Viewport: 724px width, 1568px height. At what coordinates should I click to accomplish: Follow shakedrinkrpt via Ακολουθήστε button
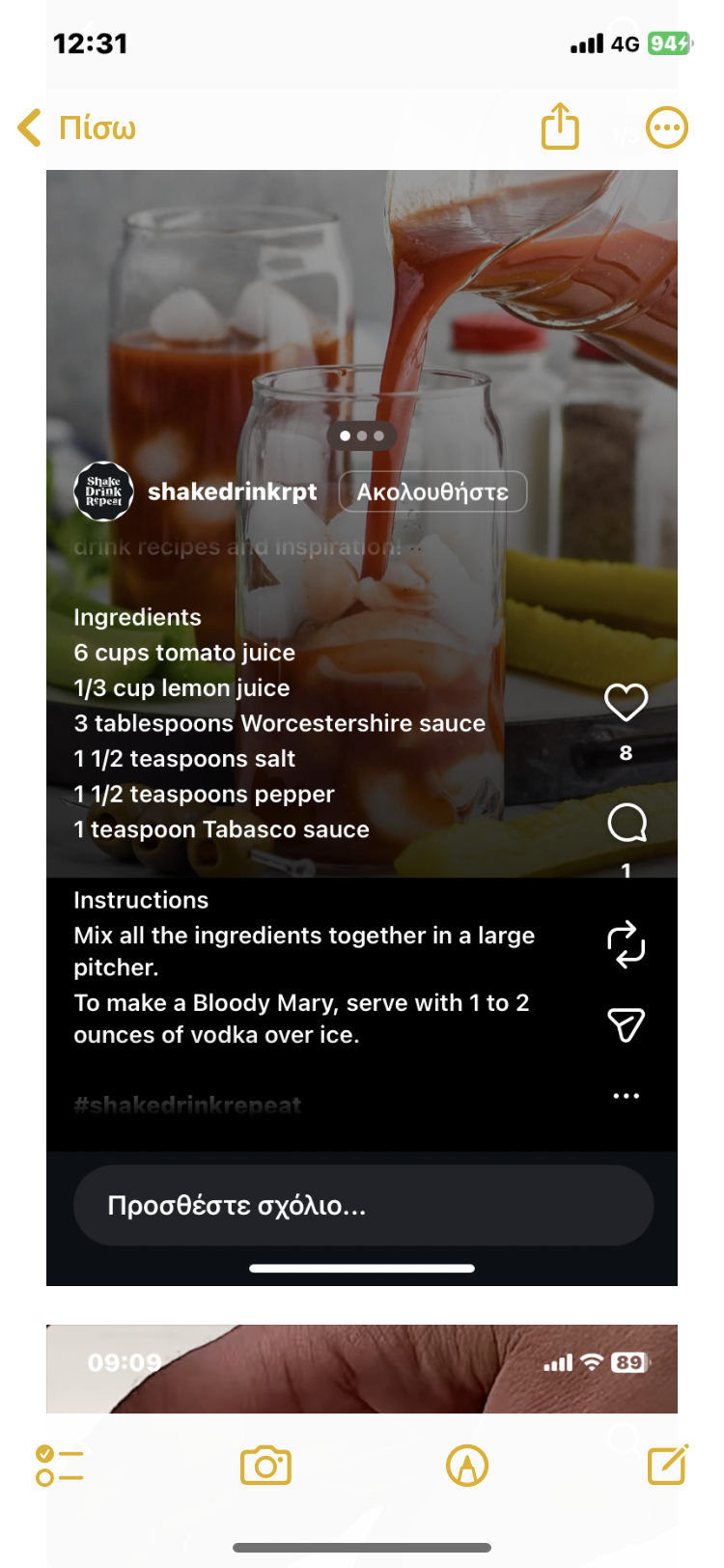[x=433, y=491]
